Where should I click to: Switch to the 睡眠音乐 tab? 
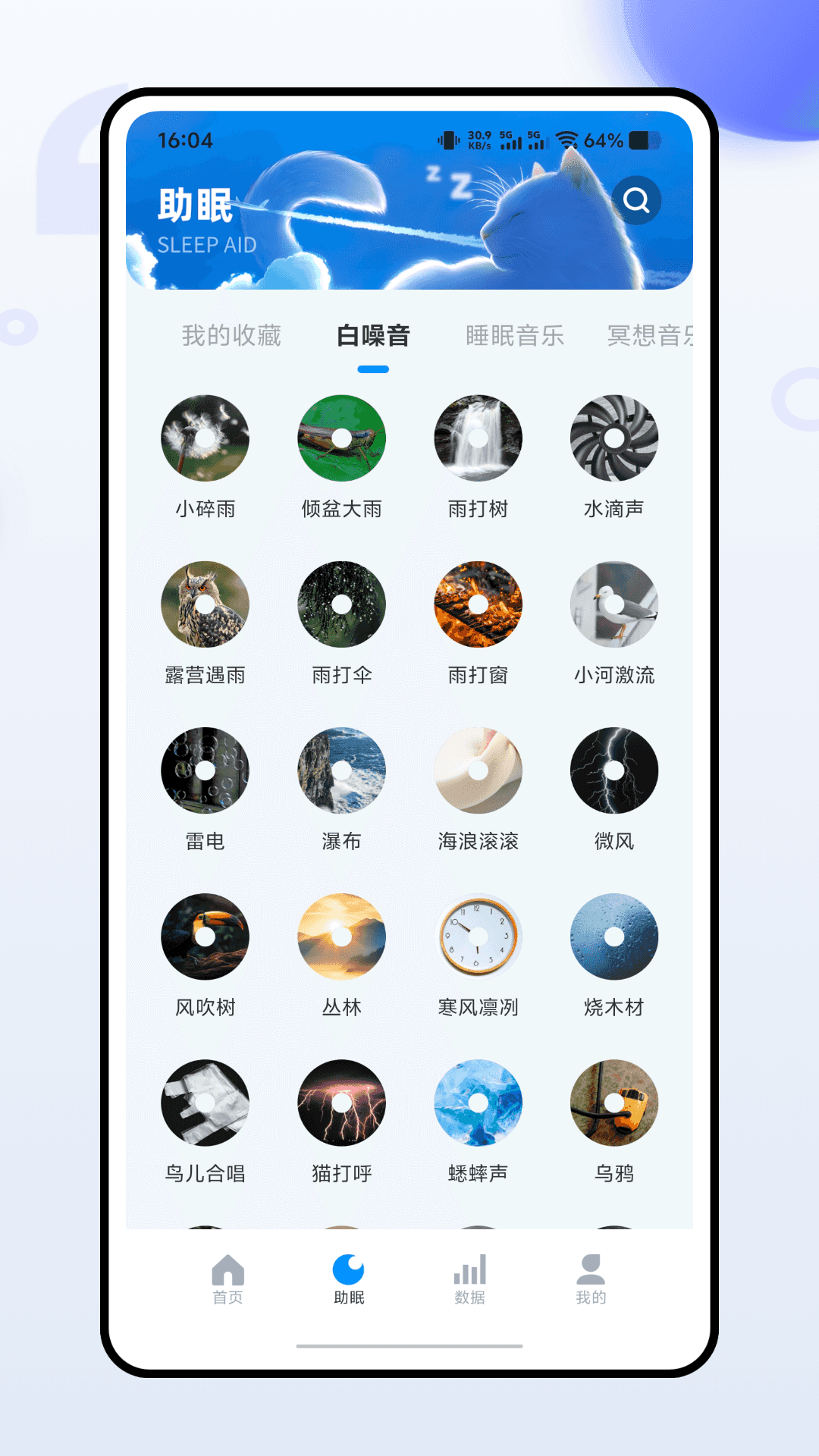pos(515,335)
